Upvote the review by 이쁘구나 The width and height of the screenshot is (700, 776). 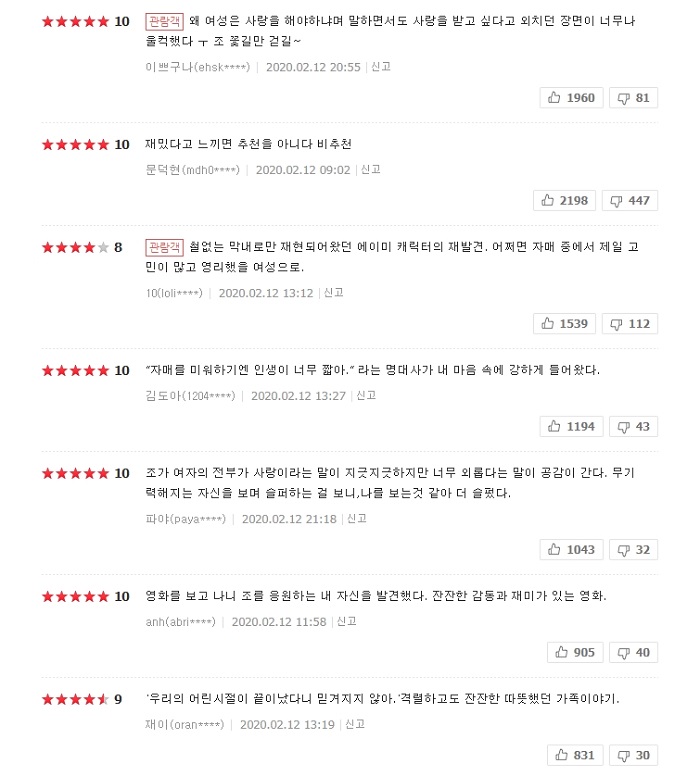(x=572, y=97)
